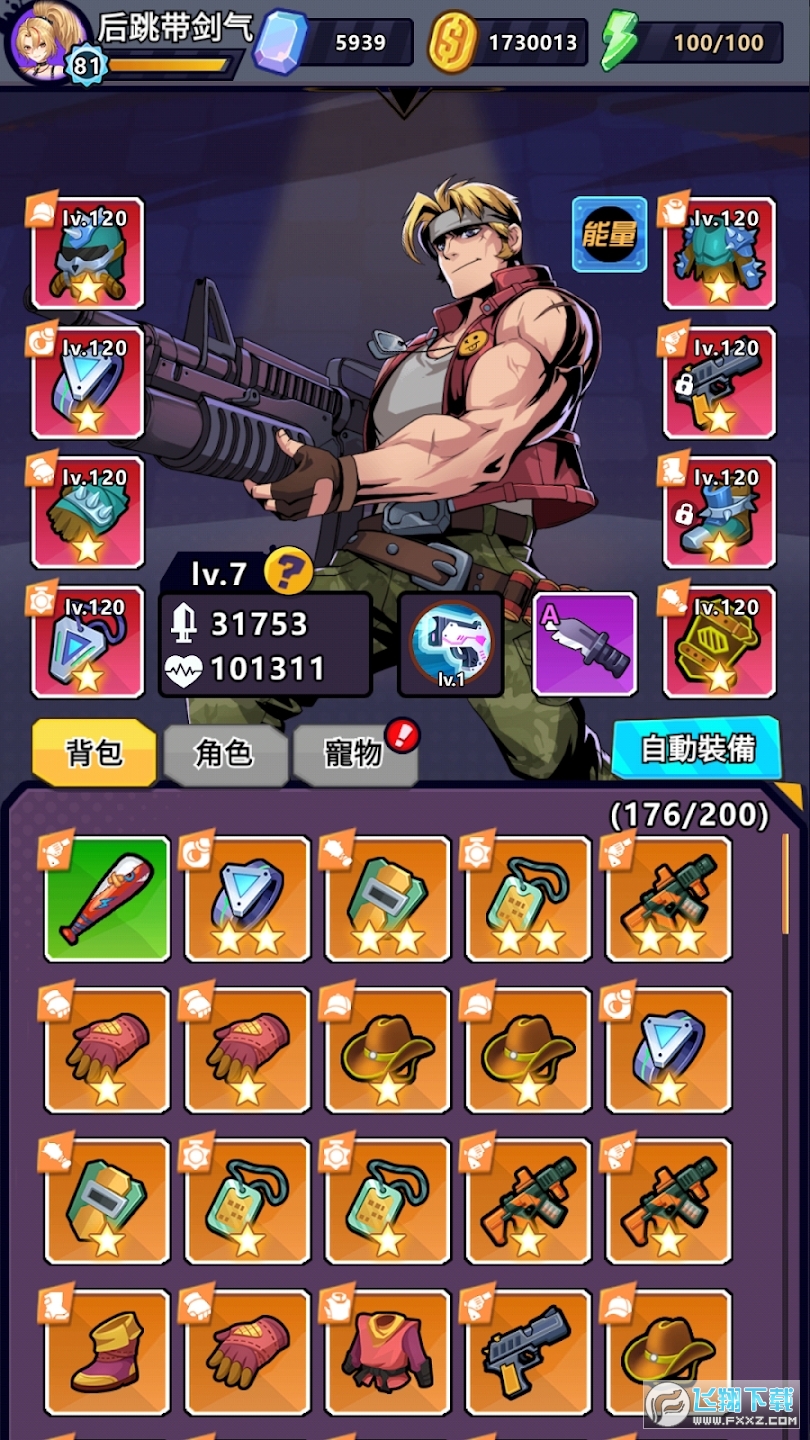Viewport: 810px width, 1440px height.
Task: Open the equipped body armor slot
Action: [720, 254]
